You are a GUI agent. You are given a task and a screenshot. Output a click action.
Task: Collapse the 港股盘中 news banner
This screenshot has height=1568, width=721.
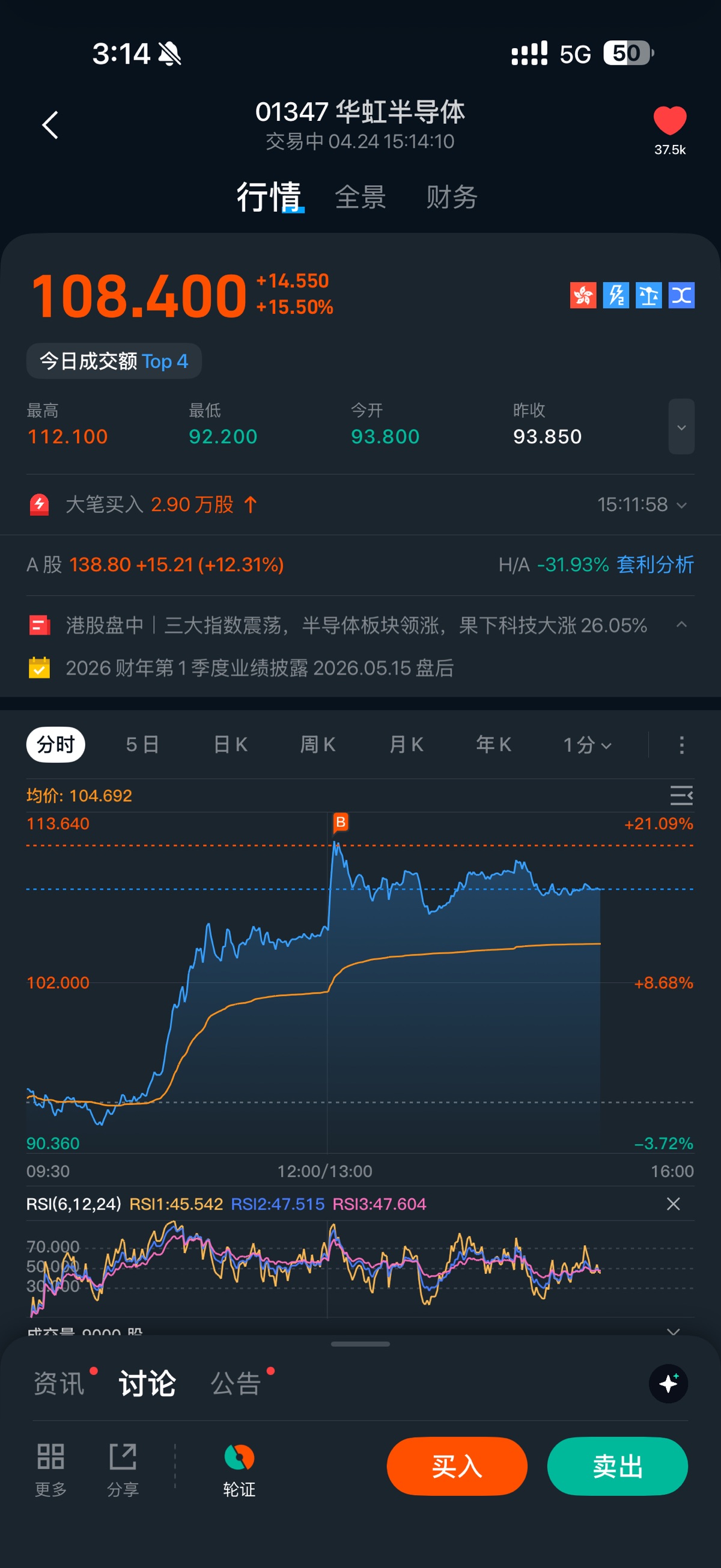click(681, 625)
